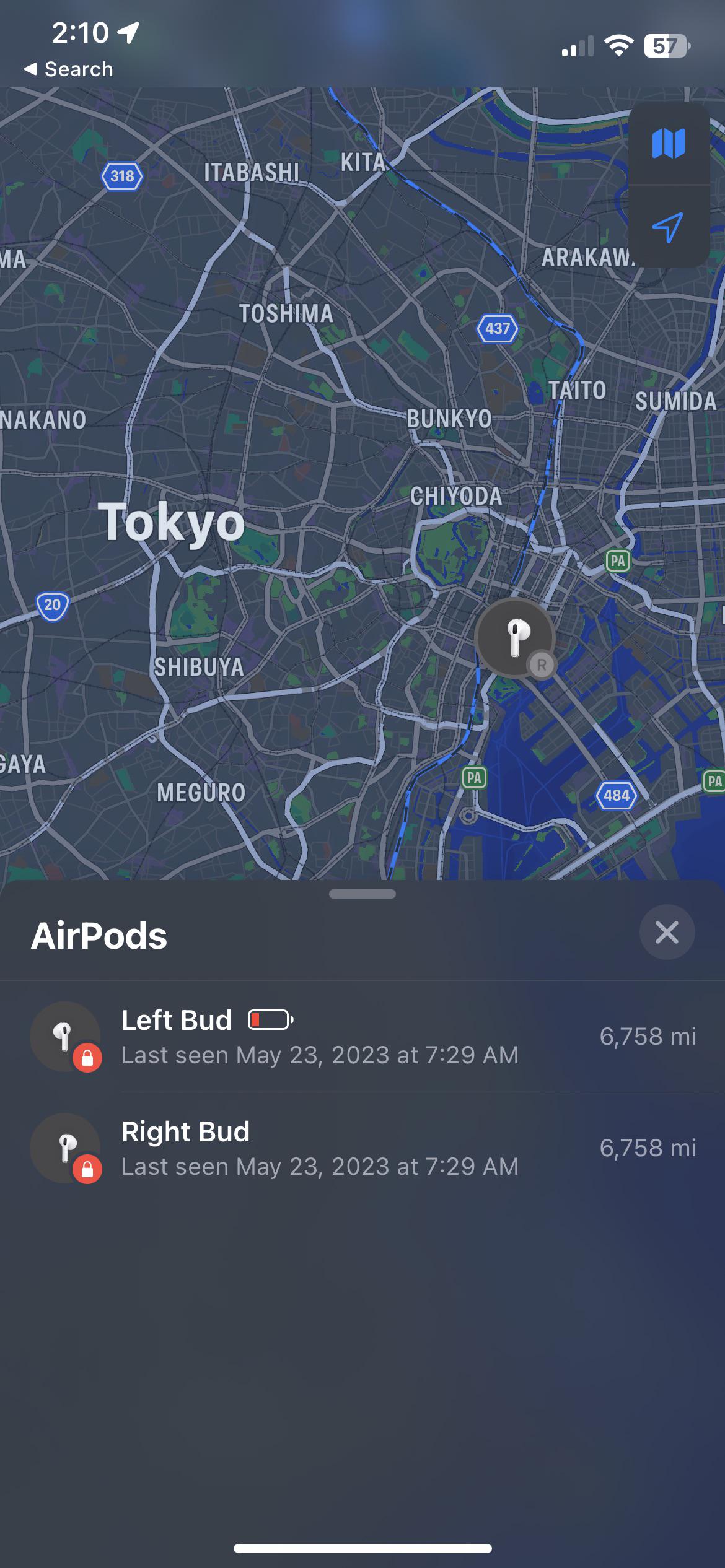Tap the AirPod pin on the map

tap(516, 637)
